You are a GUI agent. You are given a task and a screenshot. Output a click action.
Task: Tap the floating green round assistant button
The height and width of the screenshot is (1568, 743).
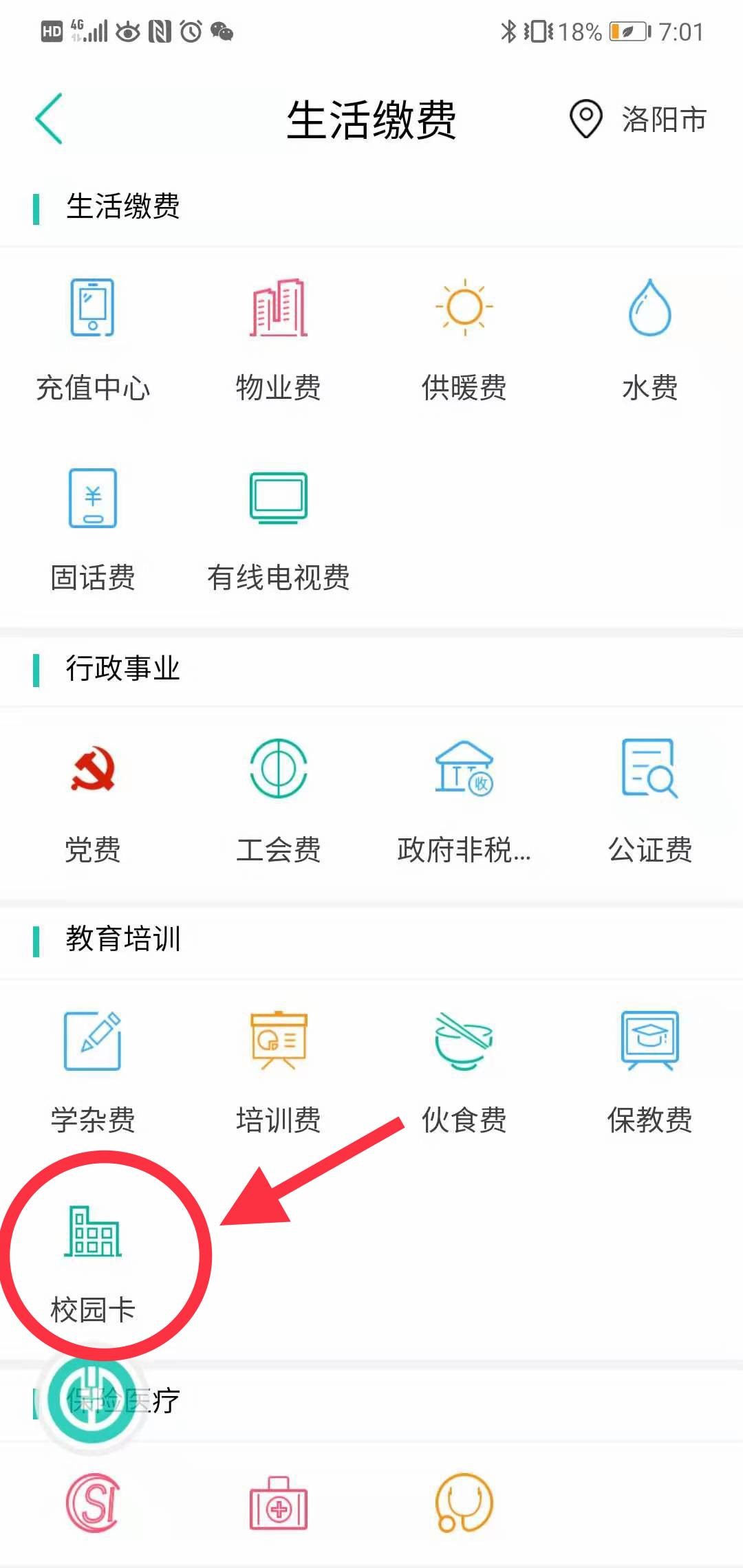click(x=91, y=1399)
